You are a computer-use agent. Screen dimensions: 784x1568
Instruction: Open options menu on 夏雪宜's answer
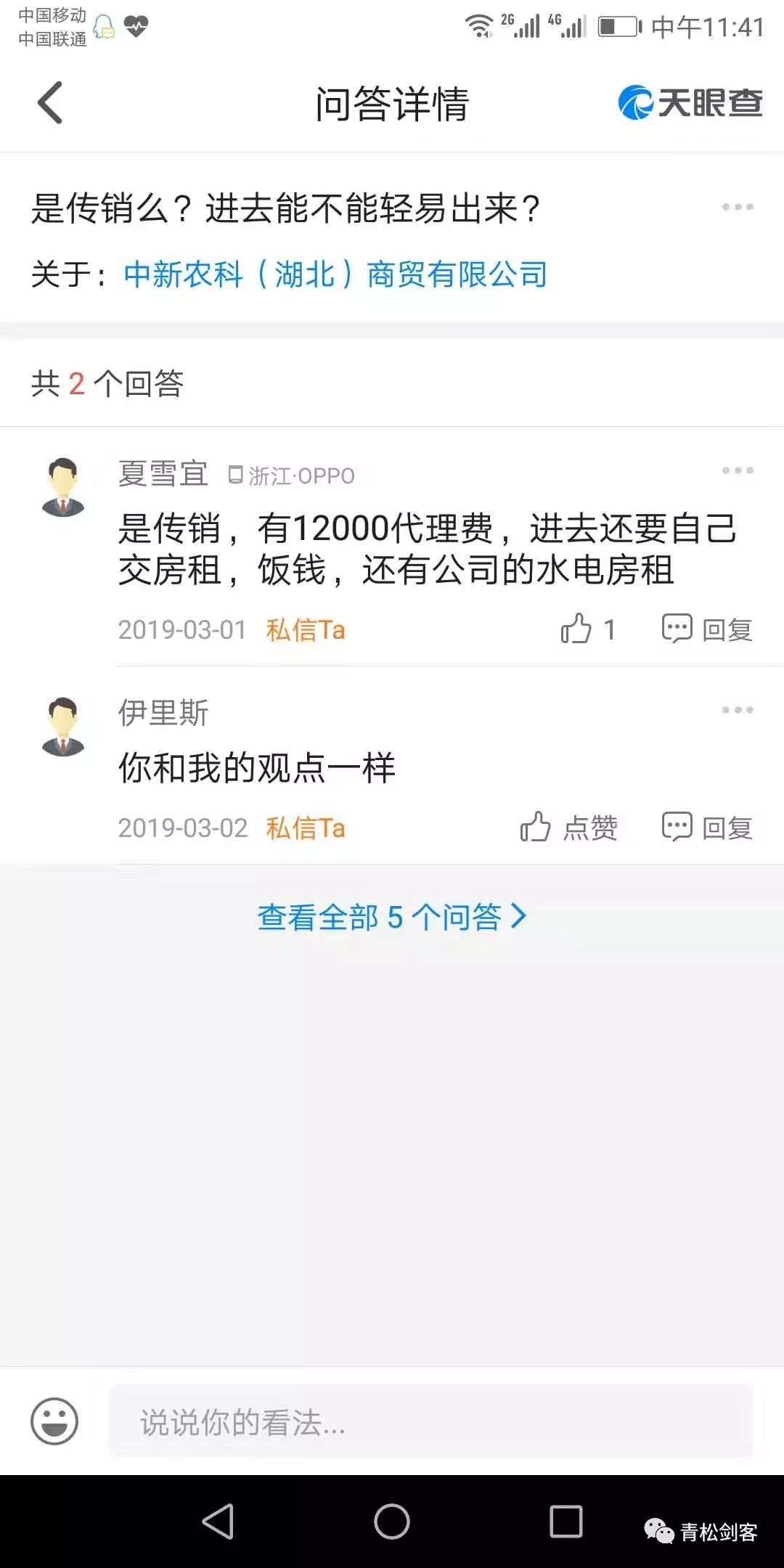pos(737,470)
